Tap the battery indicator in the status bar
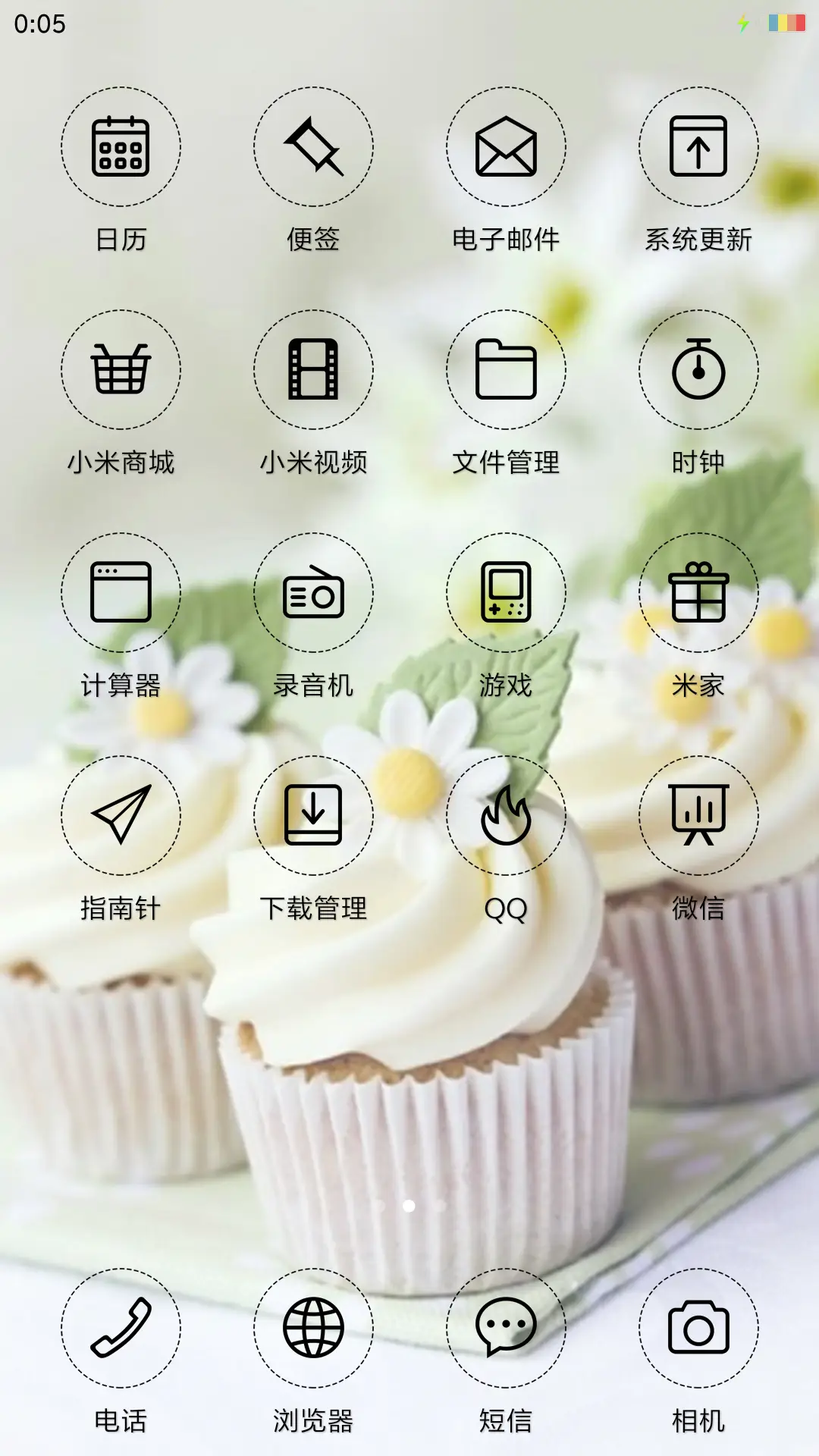 (x=786, y=23)
